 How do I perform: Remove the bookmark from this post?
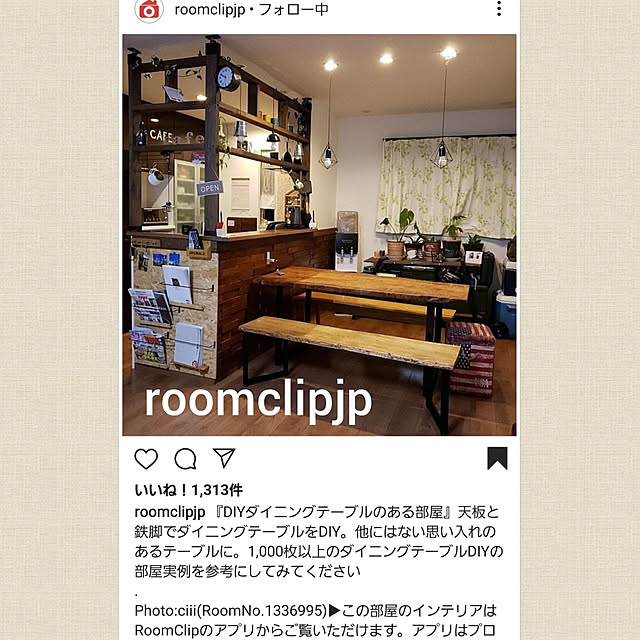497,458
